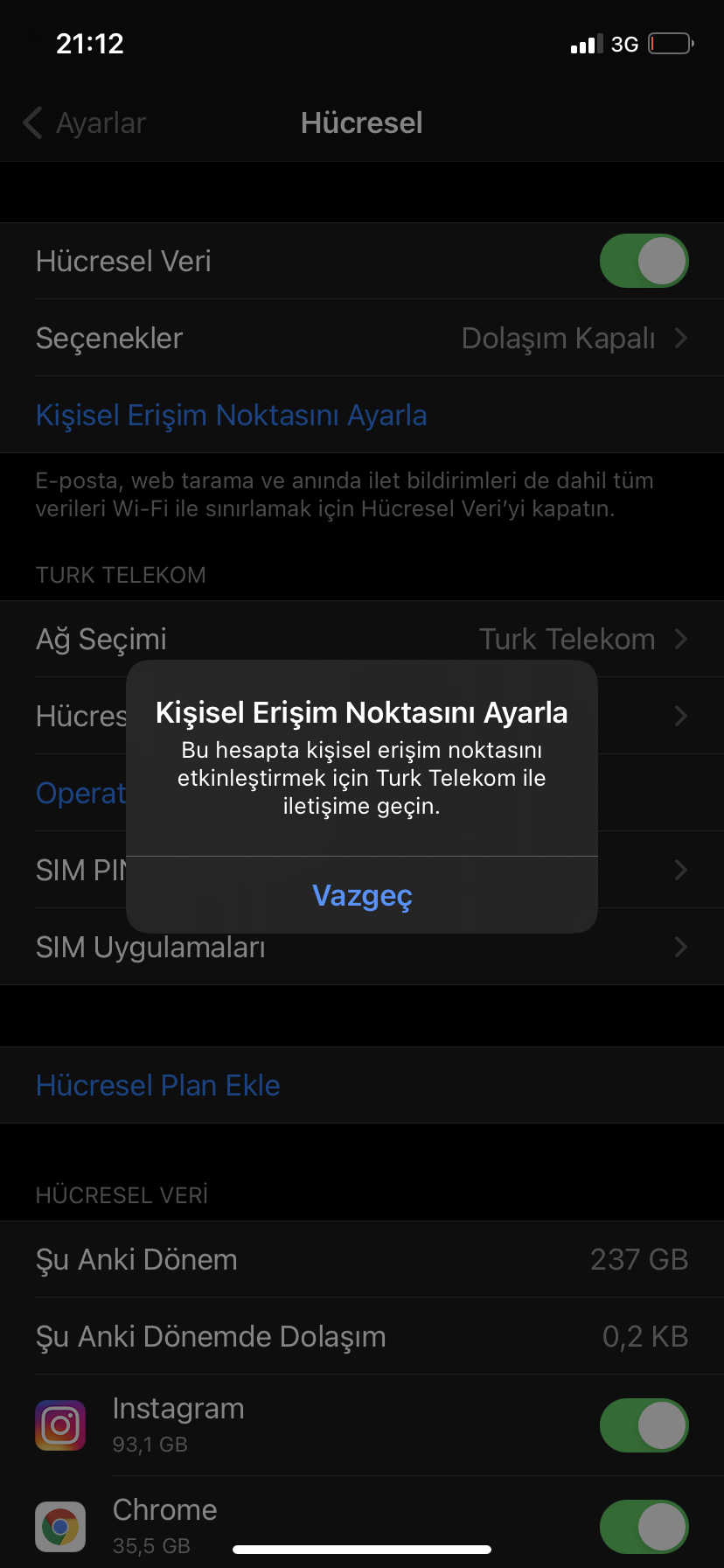Go back to Ayarlar
Screen dimensions: 724x1568
[x=85, y=123]
